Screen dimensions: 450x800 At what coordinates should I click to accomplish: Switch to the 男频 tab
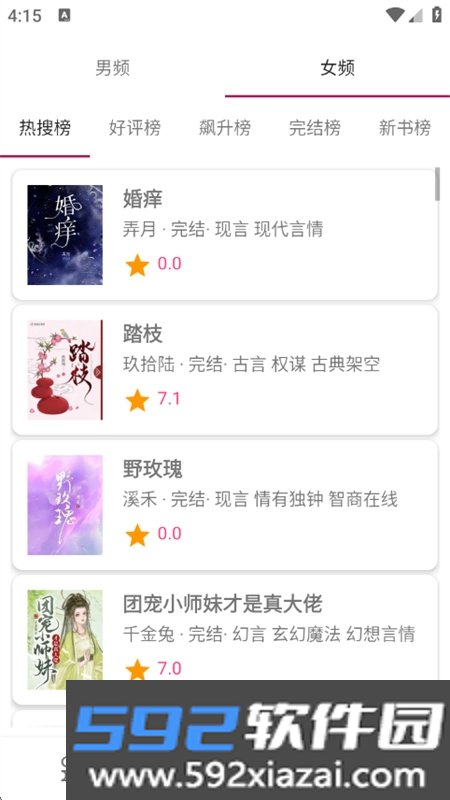(112, 68)
